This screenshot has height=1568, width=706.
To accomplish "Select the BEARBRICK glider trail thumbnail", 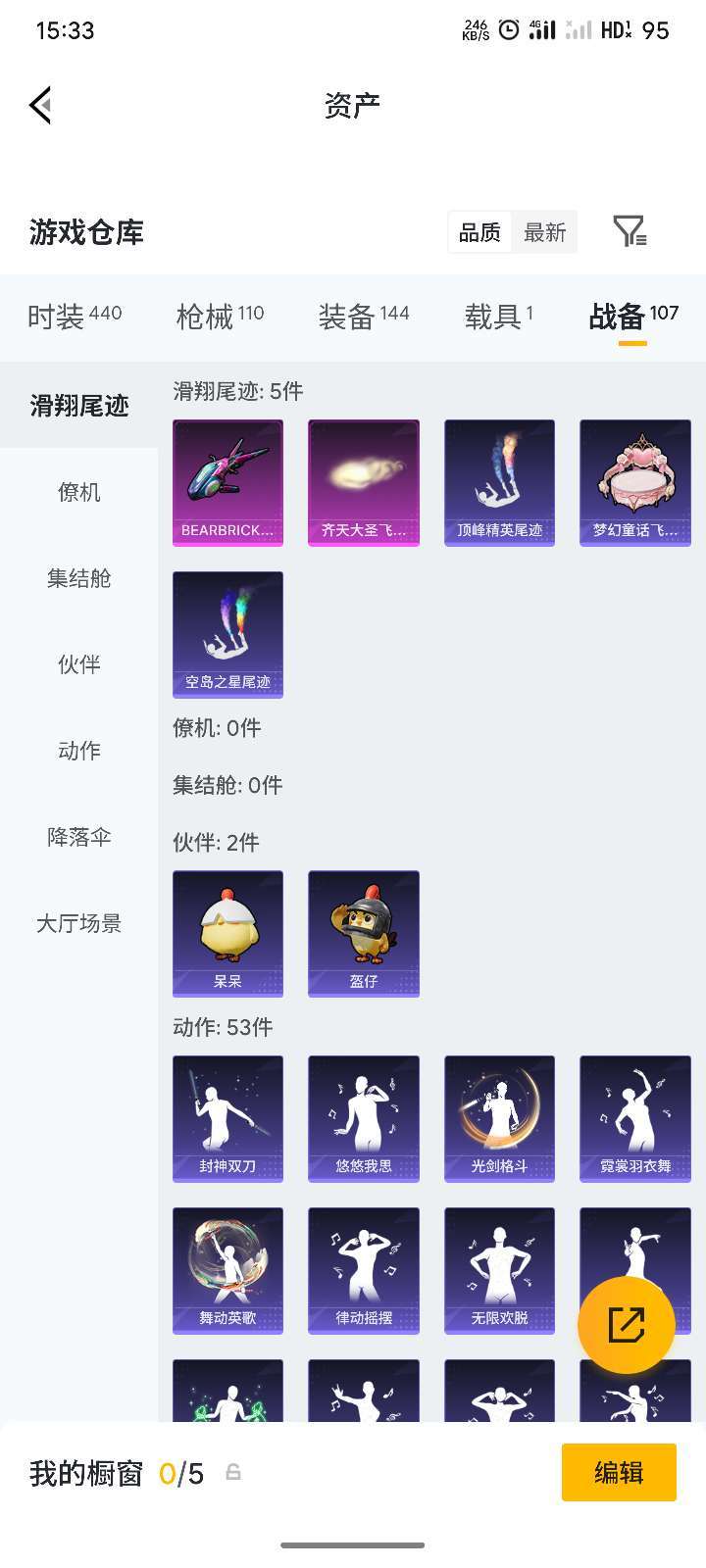I will pyautogui.click(x=227, y=481).
